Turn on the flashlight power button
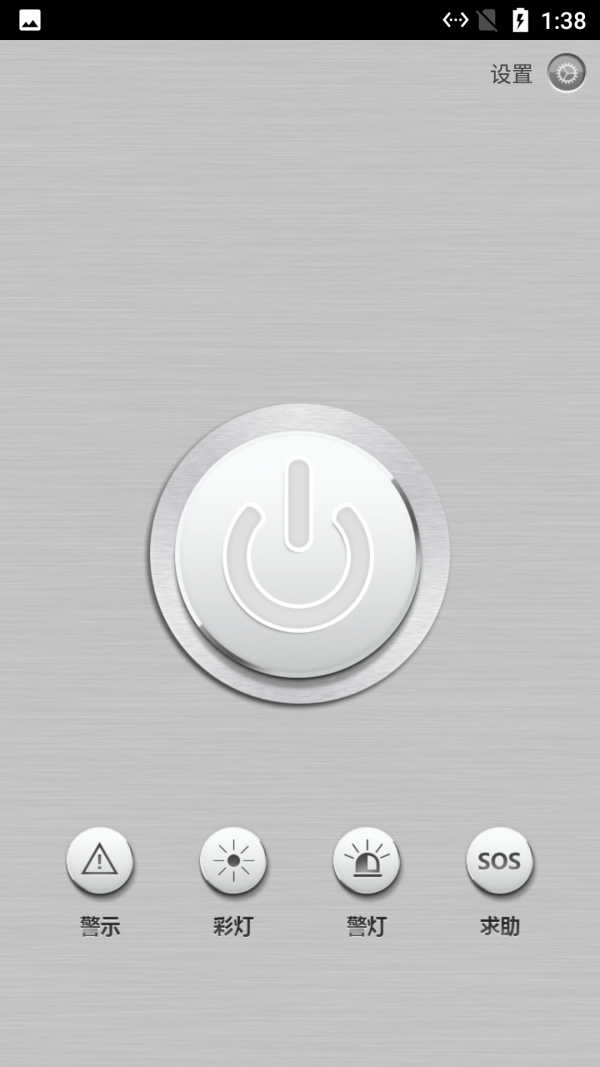Screen dimensions: 600x1067 coord(298,553)
